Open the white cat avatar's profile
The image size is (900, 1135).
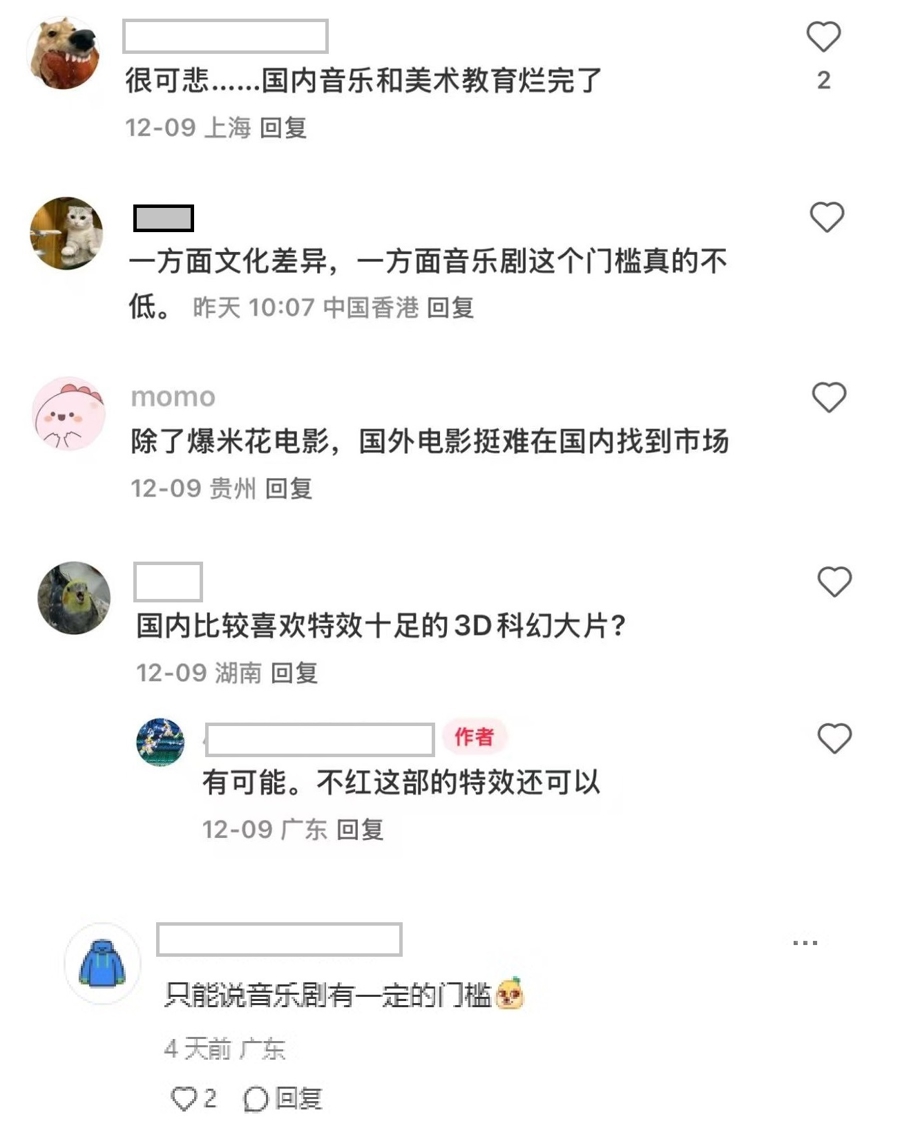pyautogui.click(x=67, y=232)
